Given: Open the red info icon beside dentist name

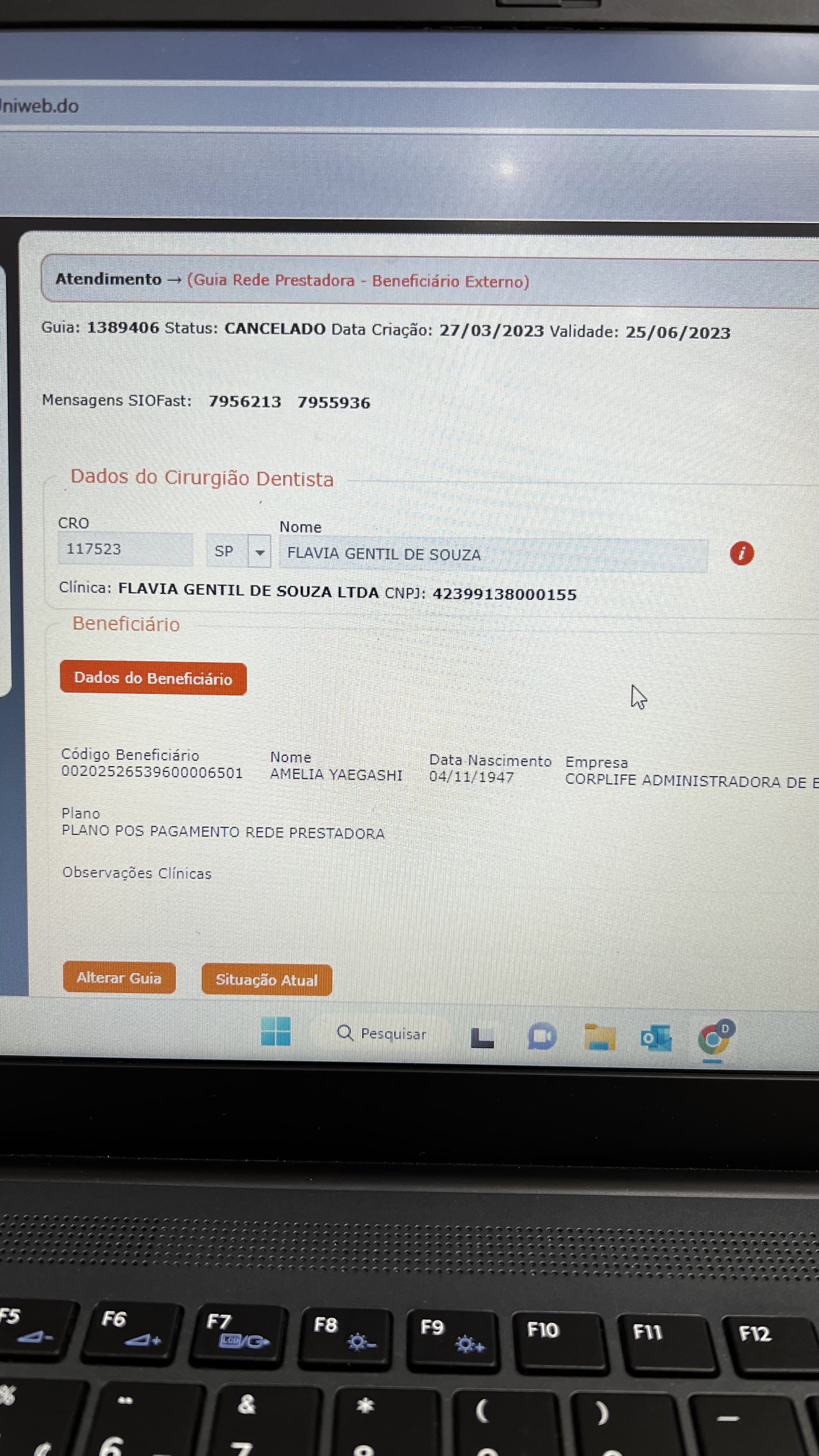Looking at the screenshot, I should (x=741, y=553).
